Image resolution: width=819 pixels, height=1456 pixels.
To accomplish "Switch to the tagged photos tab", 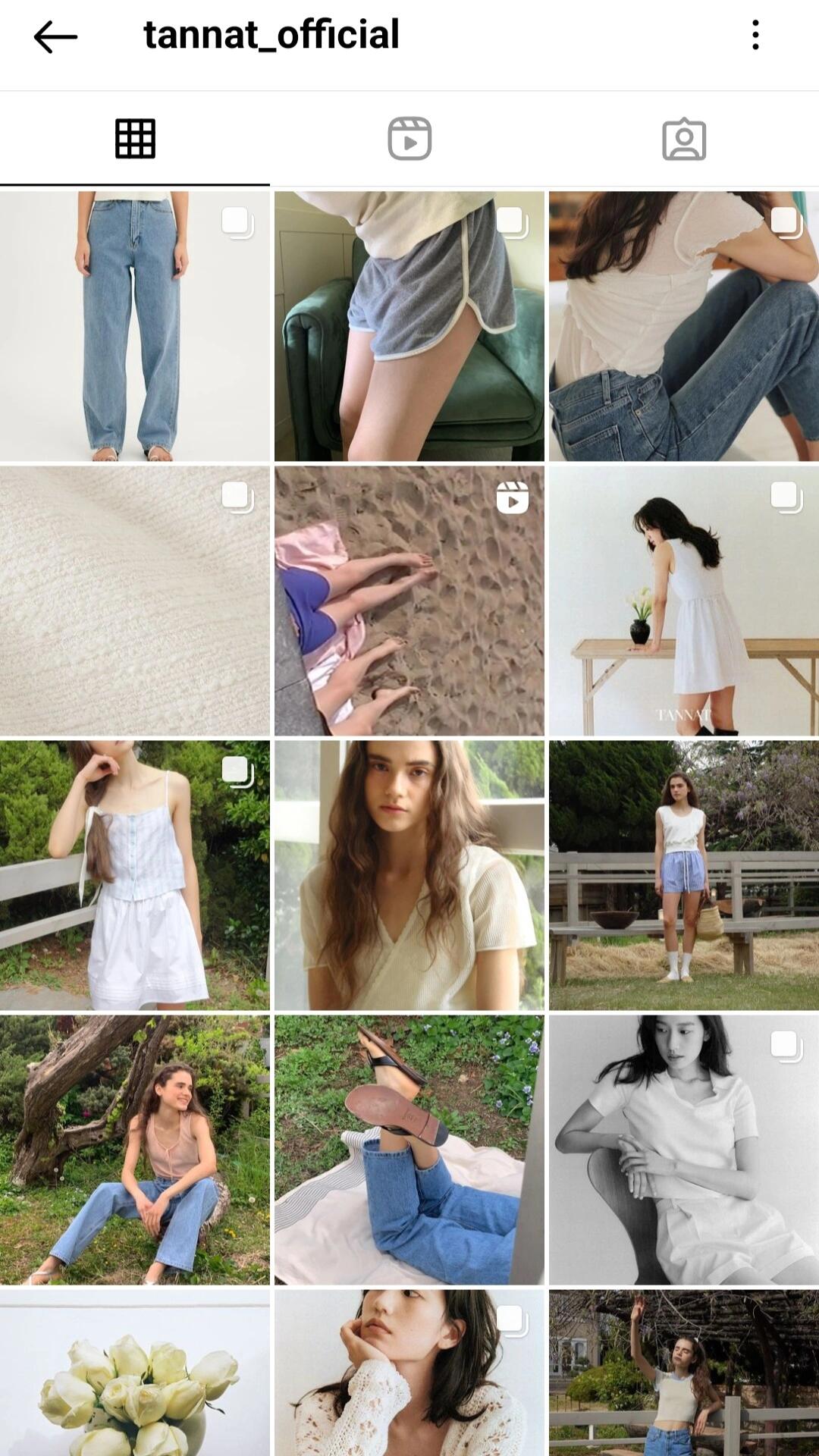I will point(684,139).
